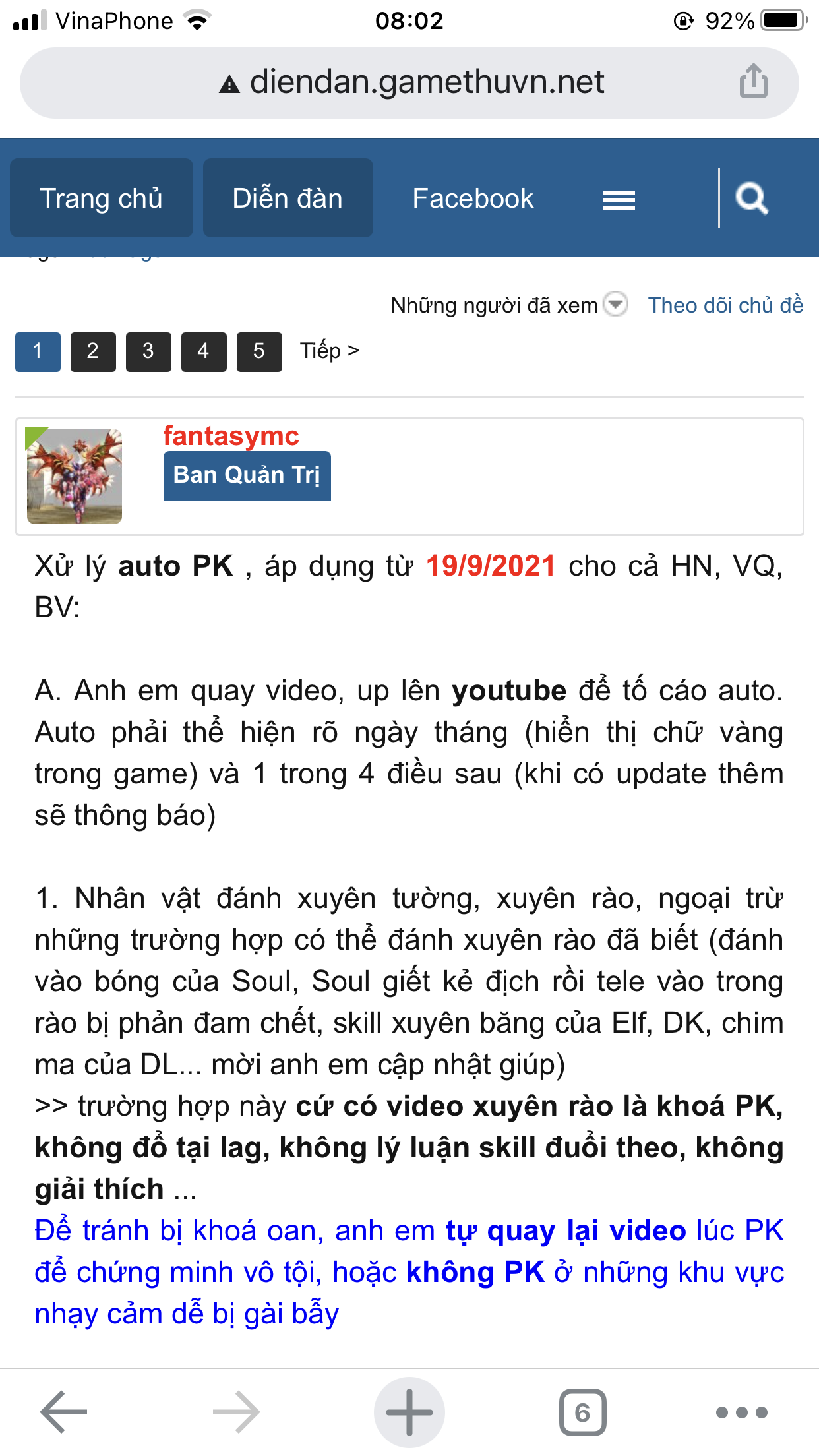819x1456 pixels.
Task: Tap fantasymc's avatar picture
Action: click(x=75, y=476)
